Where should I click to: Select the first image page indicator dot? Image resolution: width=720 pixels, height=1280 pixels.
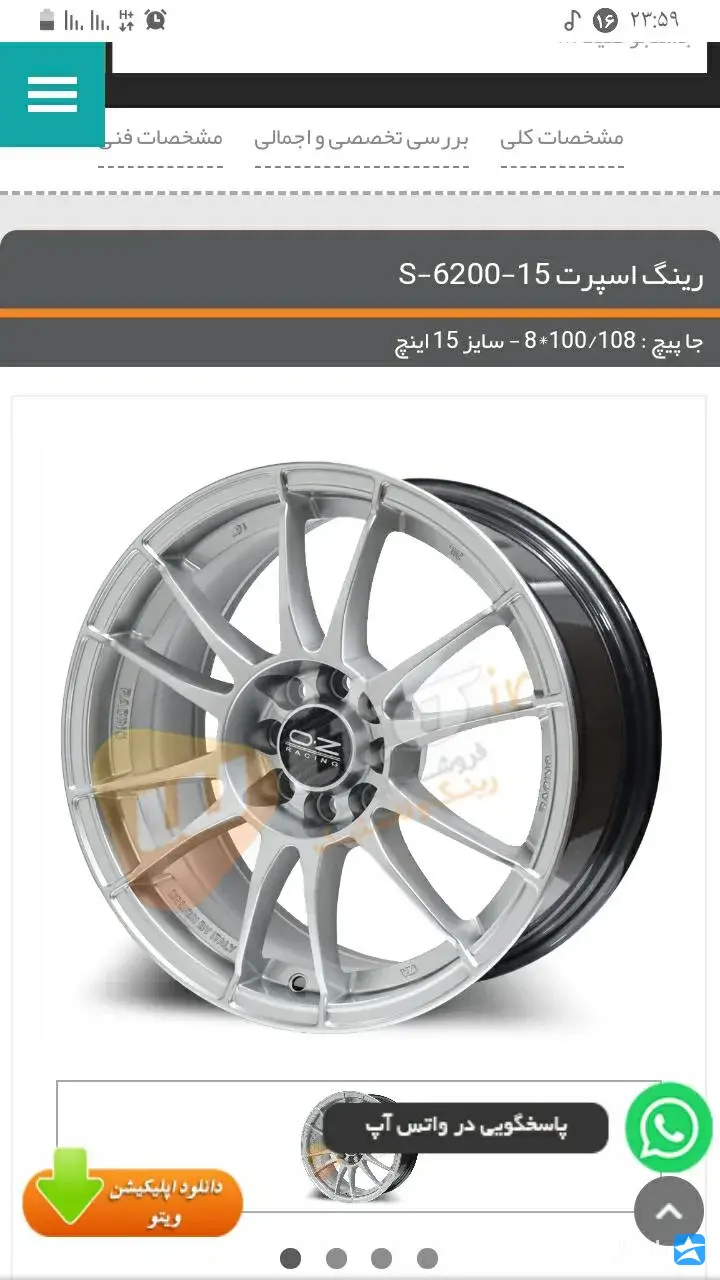pyautogui.click(x=291, y=1258)
